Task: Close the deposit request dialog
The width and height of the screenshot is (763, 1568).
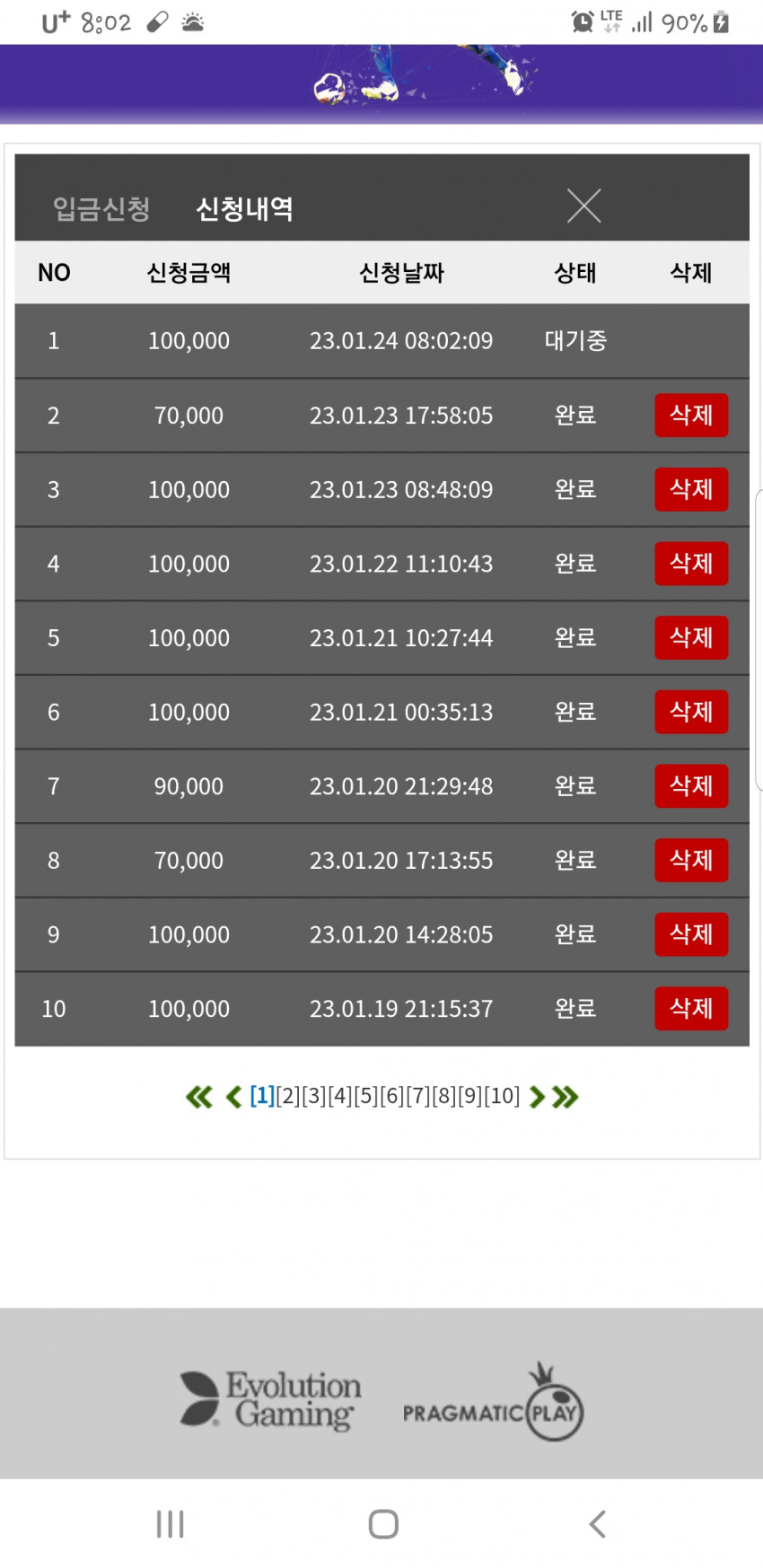Action: 583,206
